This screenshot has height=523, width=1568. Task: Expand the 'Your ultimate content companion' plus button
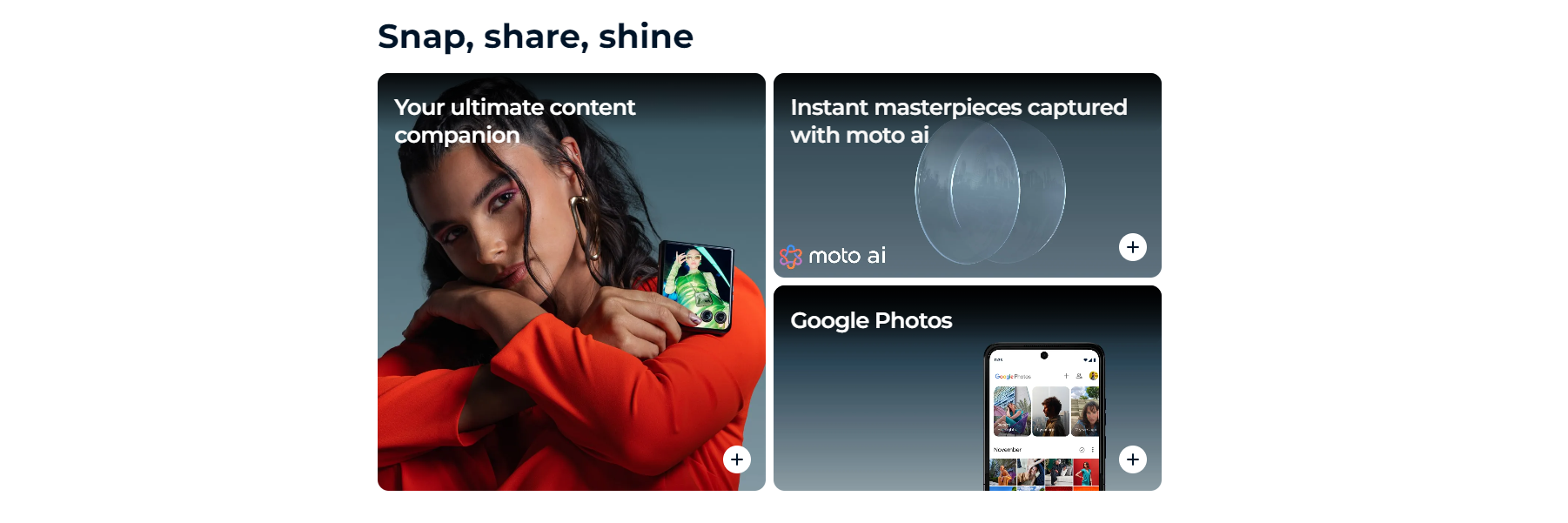(737, 459)
